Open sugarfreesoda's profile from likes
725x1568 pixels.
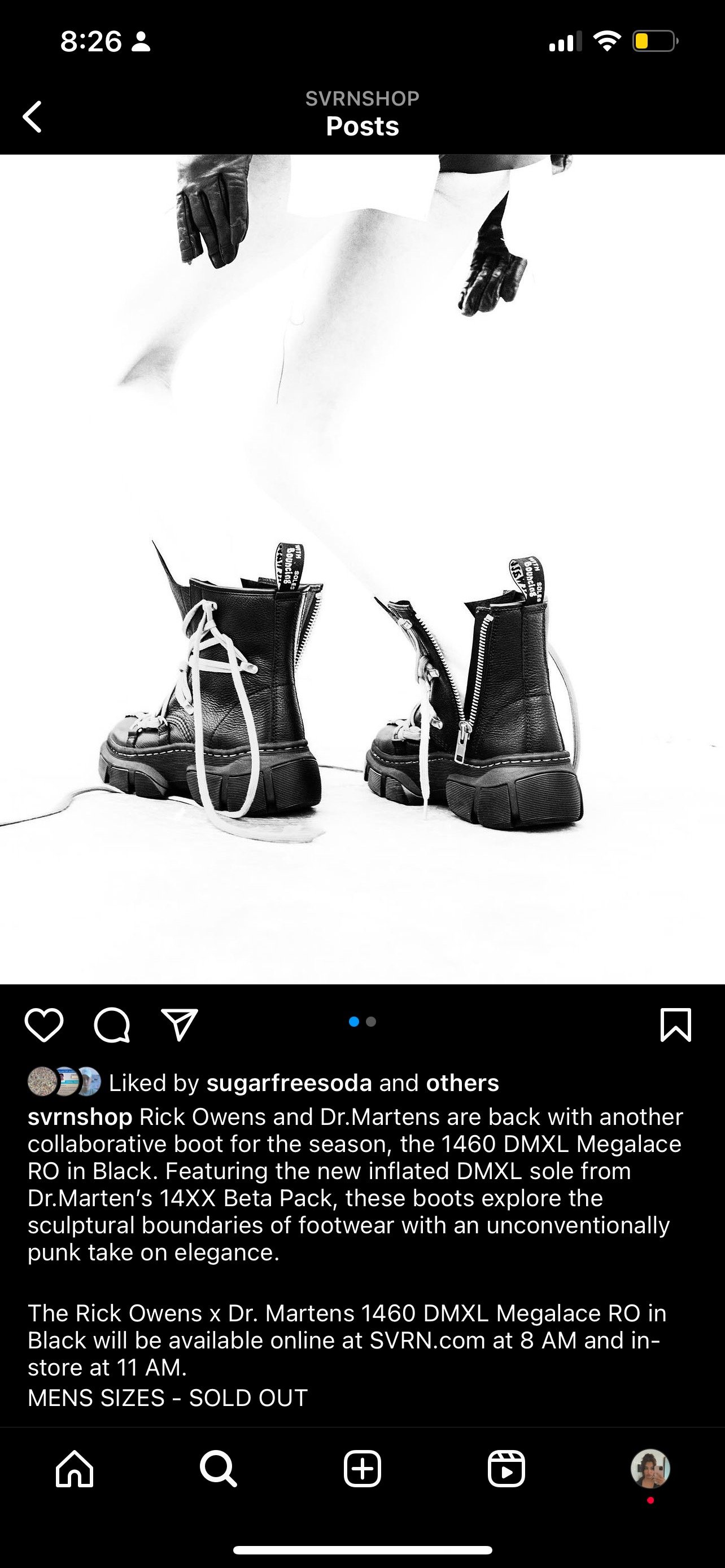pyautogui.click(x=289, y=1083)
